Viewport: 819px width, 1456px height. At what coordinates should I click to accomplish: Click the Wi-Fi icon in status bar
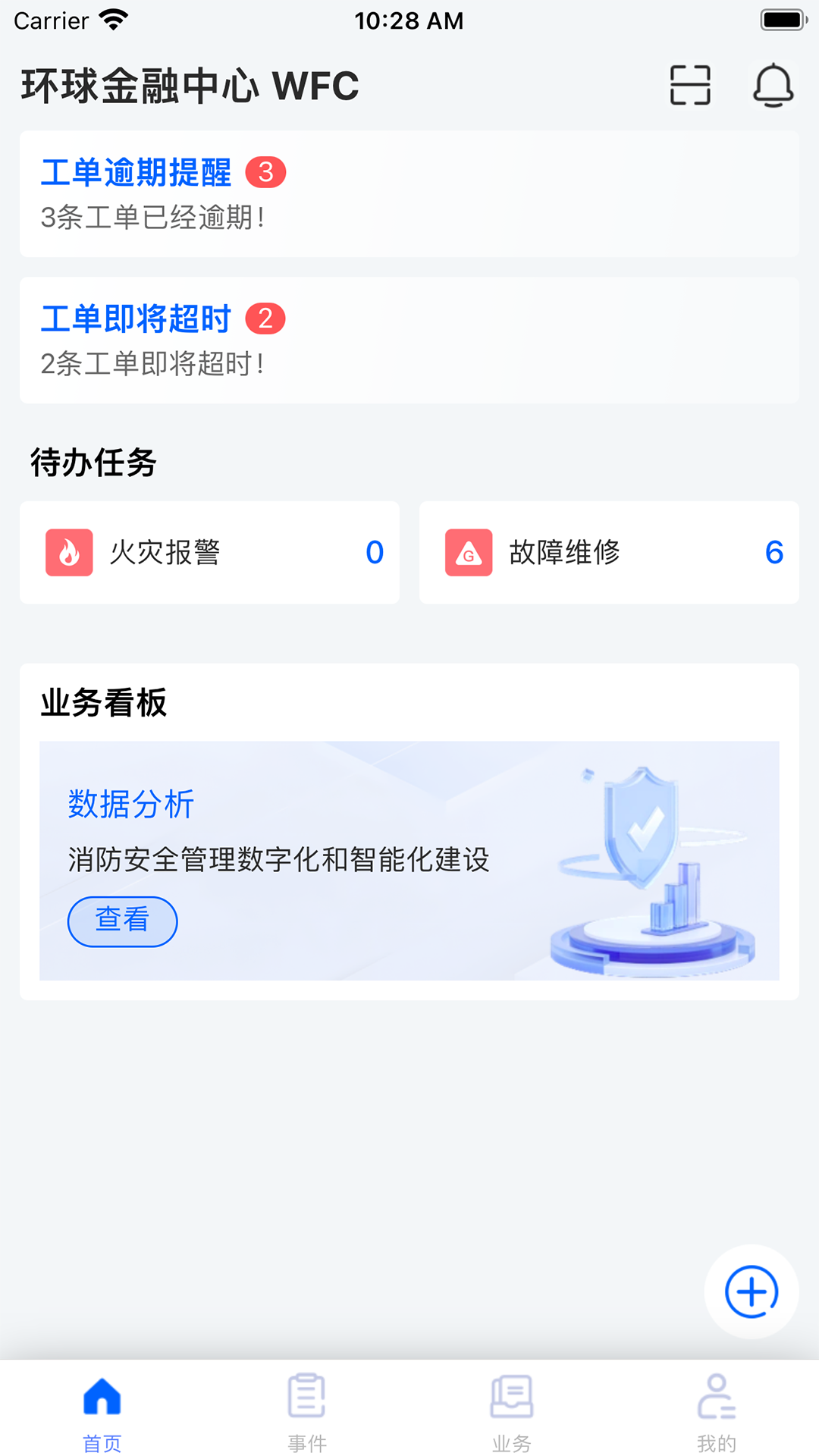111,19
